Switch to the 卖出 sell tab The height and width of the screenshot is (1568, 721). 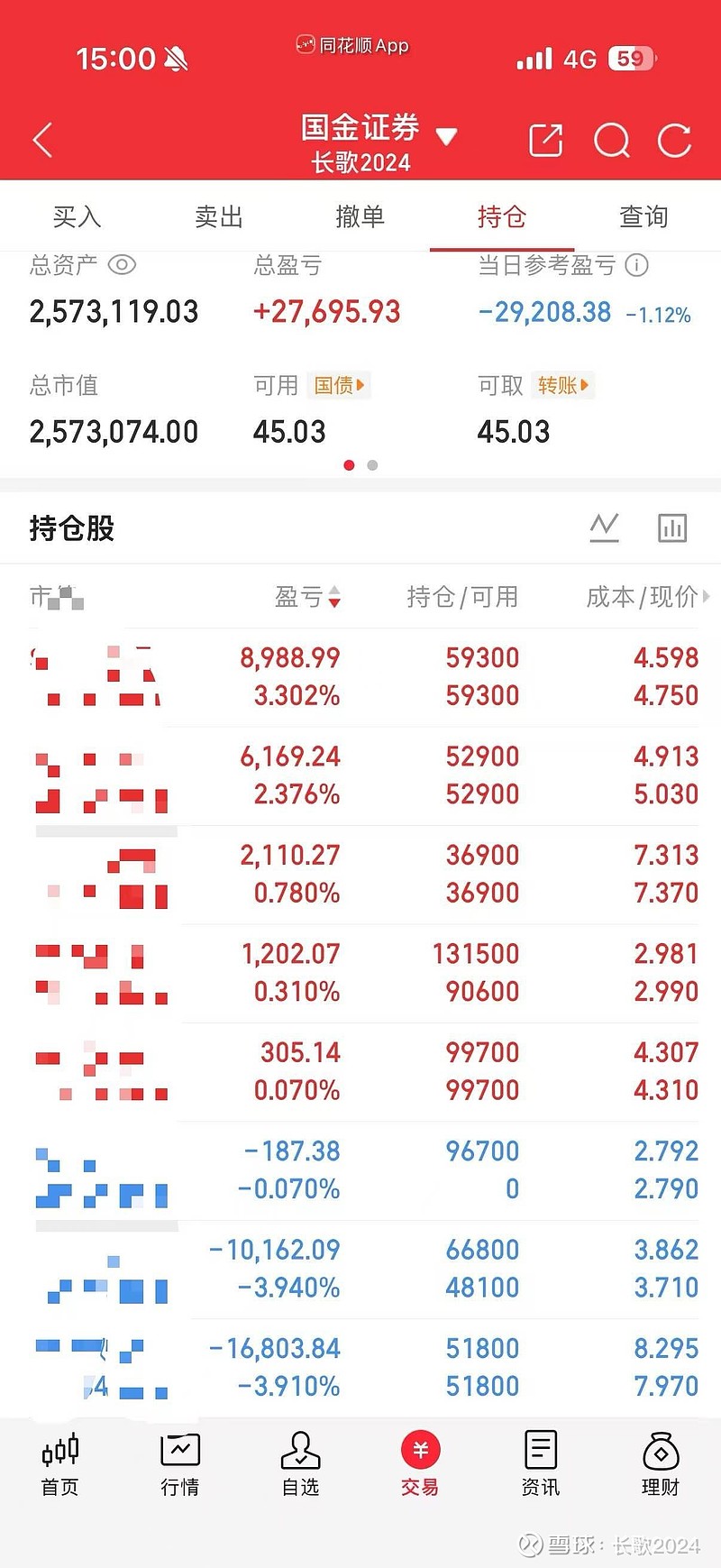tap(218, 216)
